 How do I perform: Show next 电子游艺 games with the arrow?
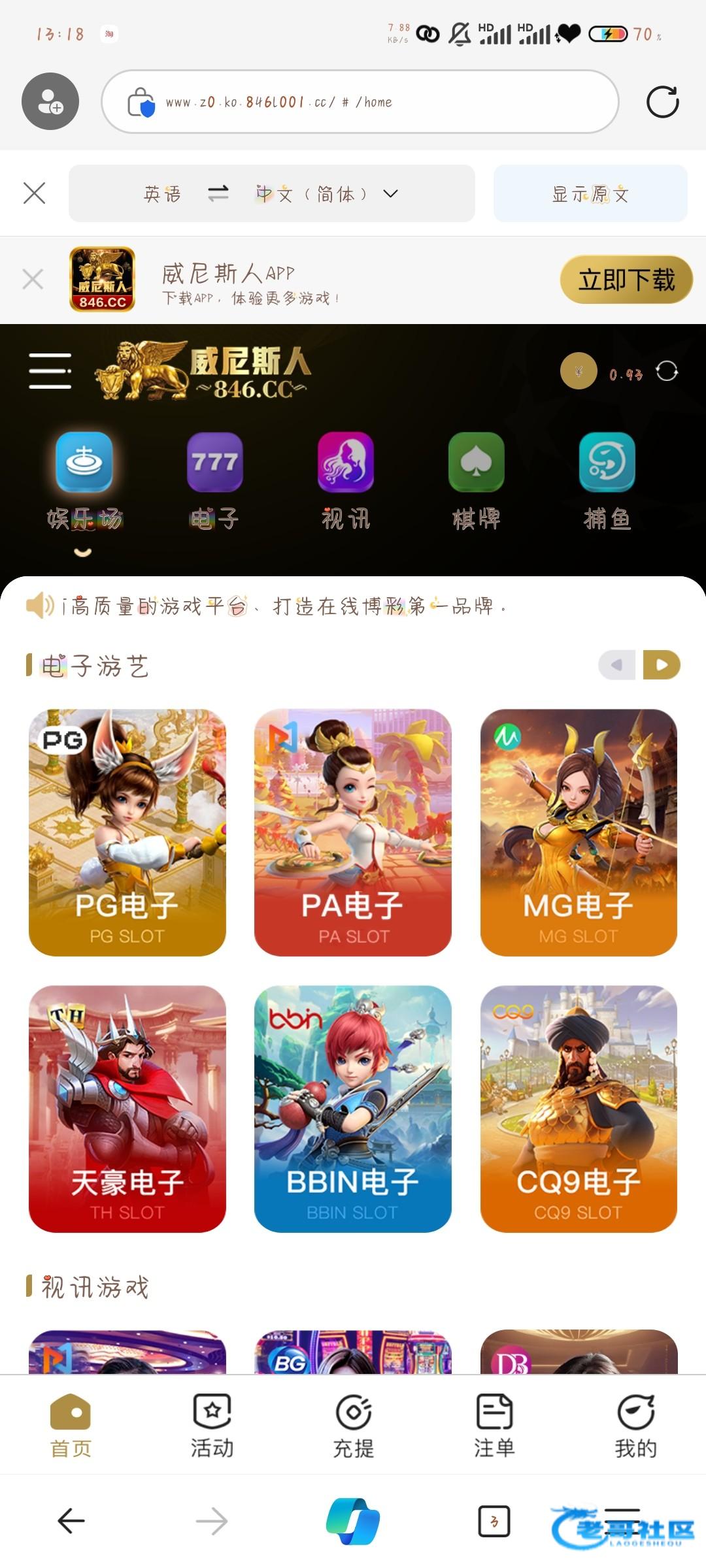point(662,665)
